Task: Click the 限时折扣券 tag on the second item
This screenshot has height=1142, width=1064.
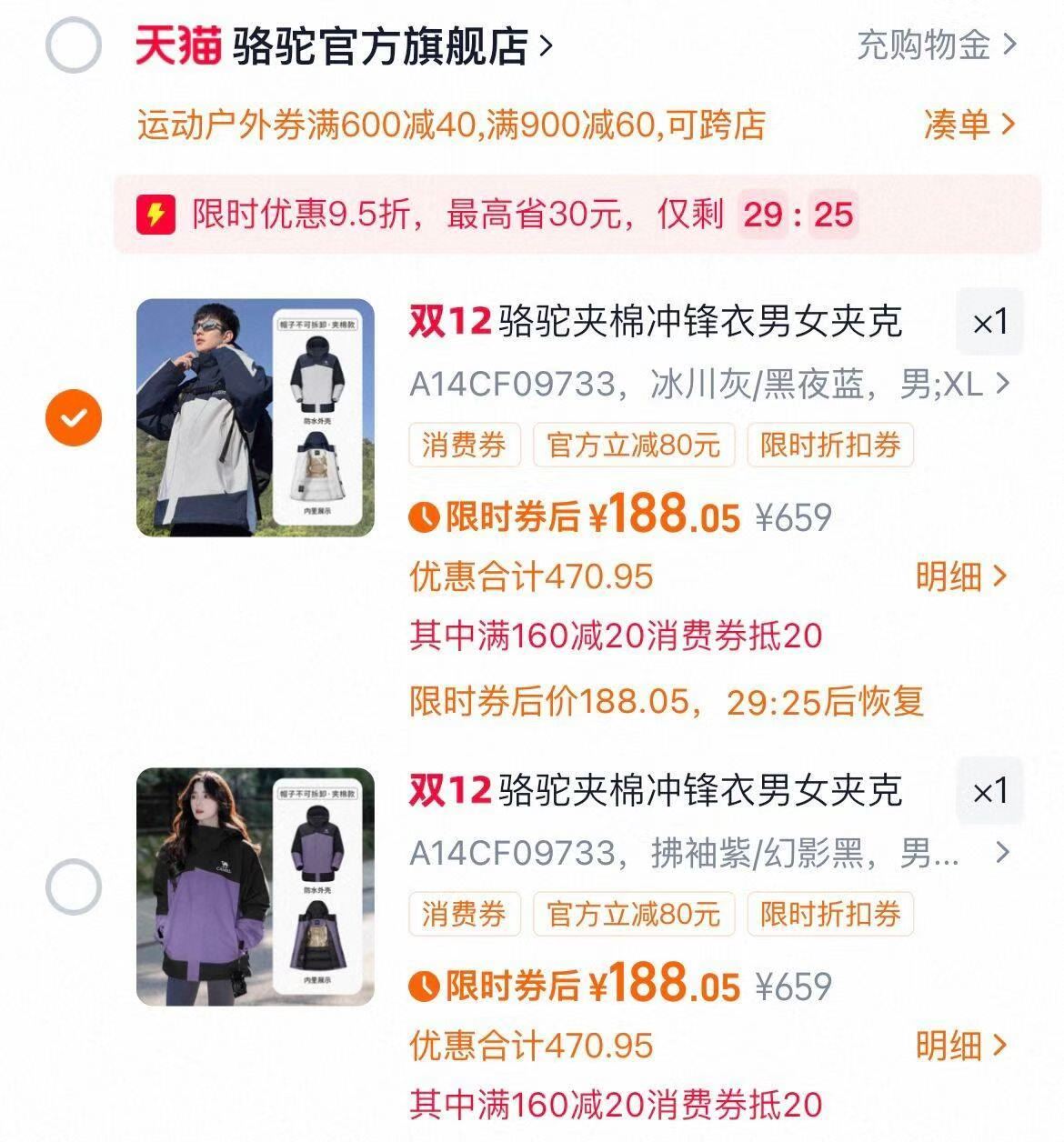Action: point(828,915)
